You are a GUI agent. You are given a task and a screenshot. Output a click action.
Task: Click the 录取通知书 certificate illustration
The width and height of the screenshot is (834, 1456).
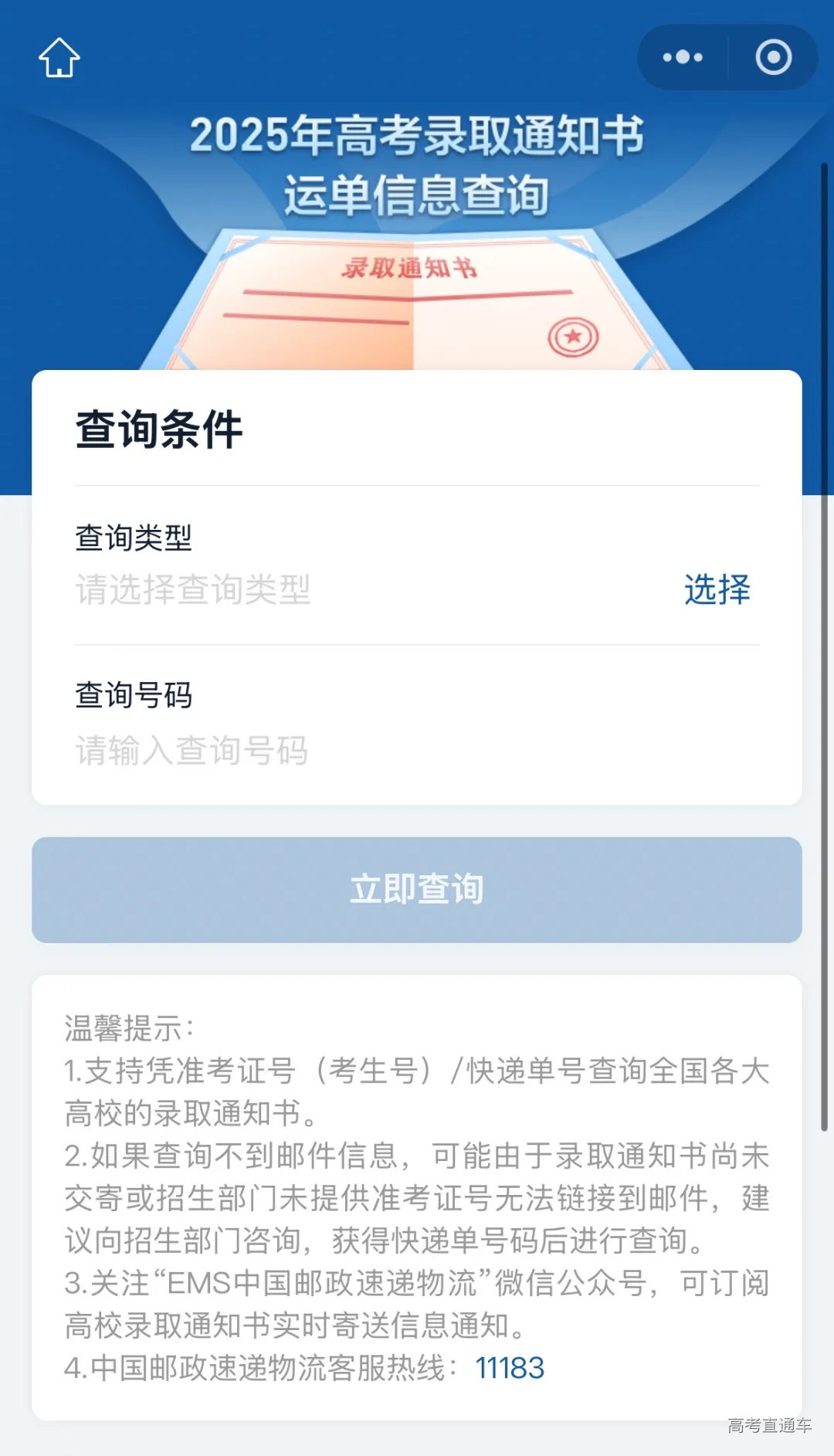coord(417,301)
